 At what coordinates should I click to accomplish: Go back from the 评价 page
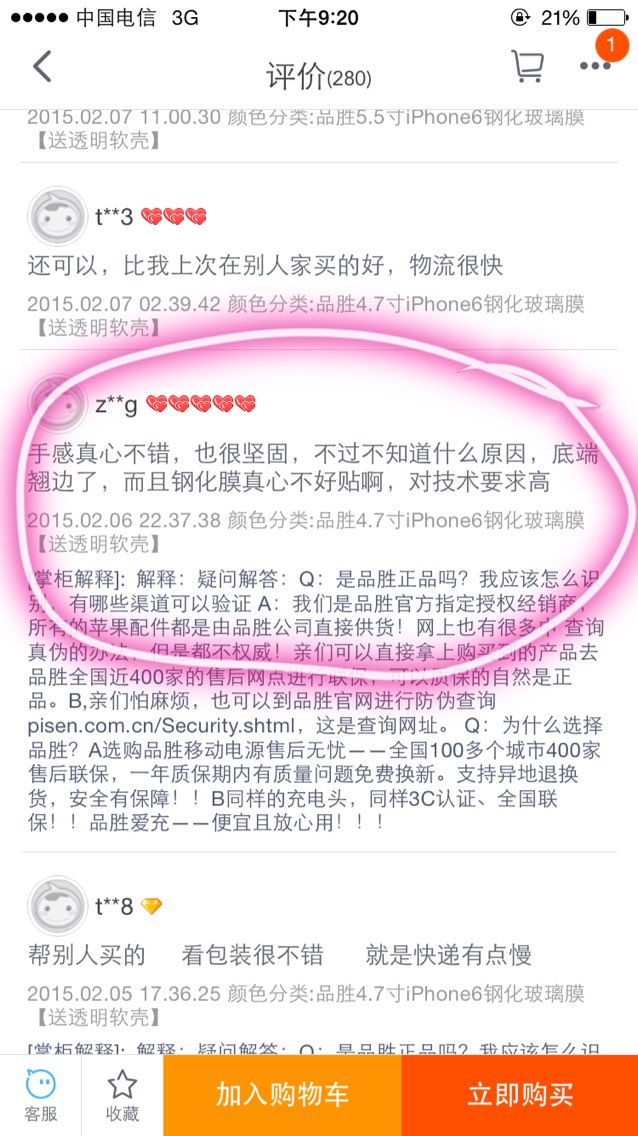tap(42, 67)
